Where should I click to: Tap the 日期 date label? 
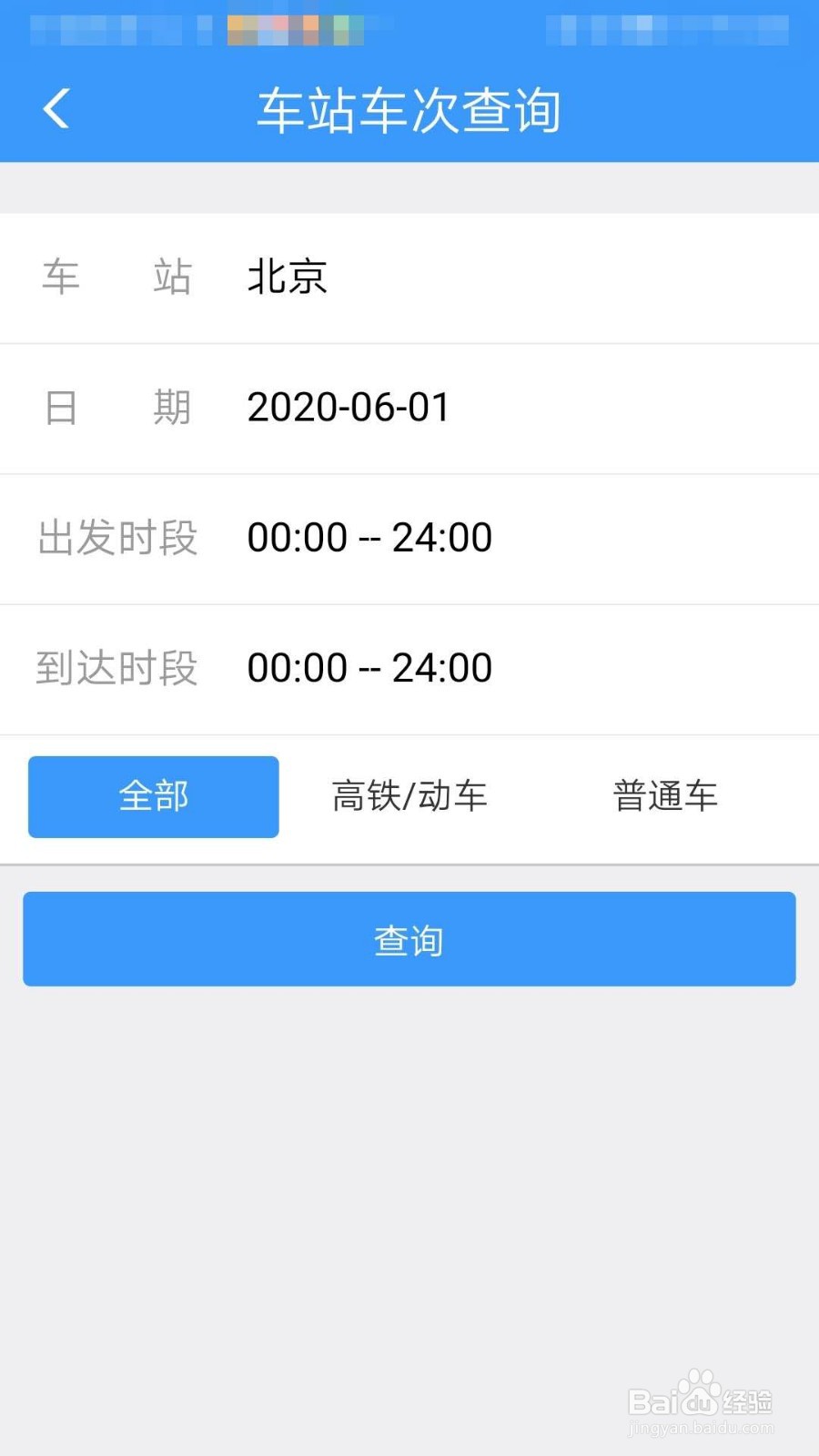(x=116, y=409)
